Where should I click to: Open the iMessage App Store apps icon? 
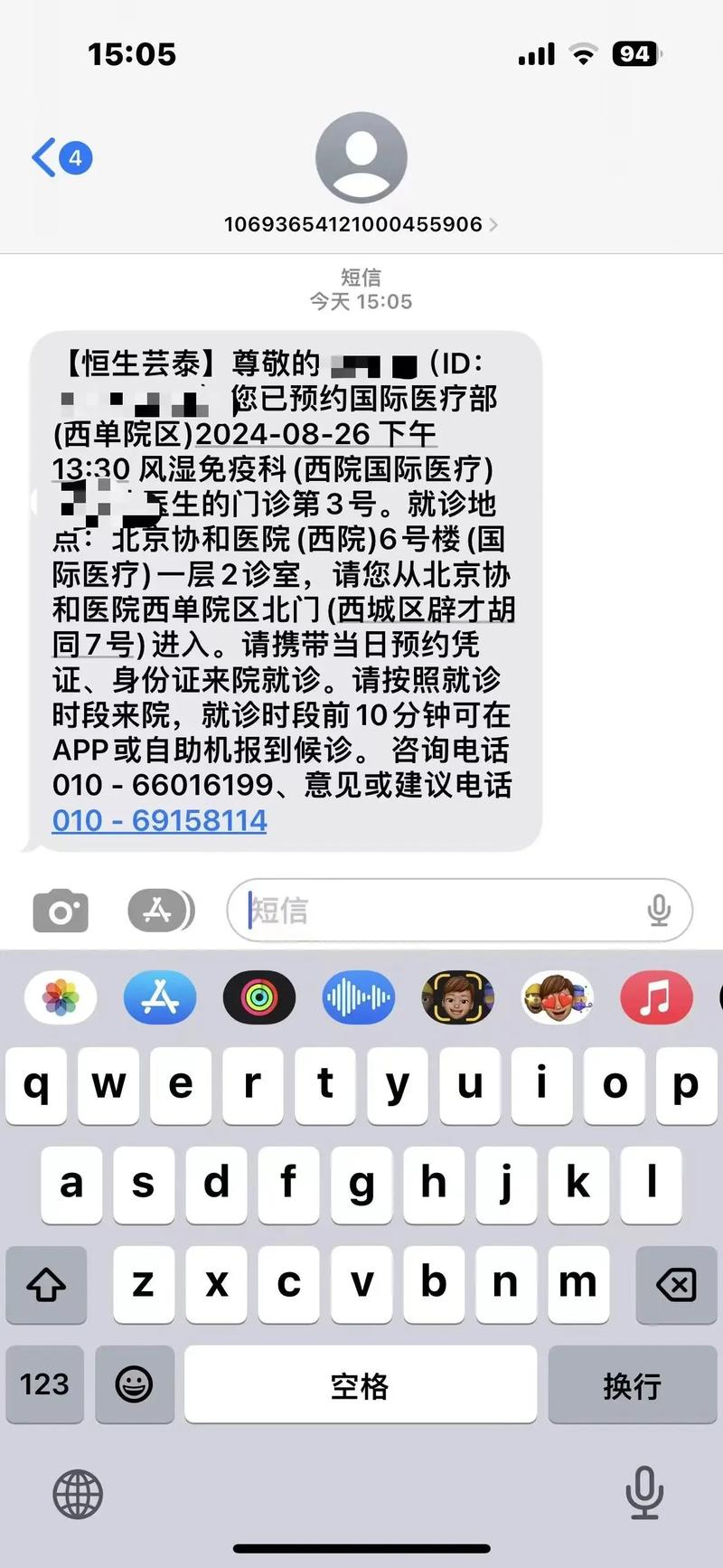159,911
